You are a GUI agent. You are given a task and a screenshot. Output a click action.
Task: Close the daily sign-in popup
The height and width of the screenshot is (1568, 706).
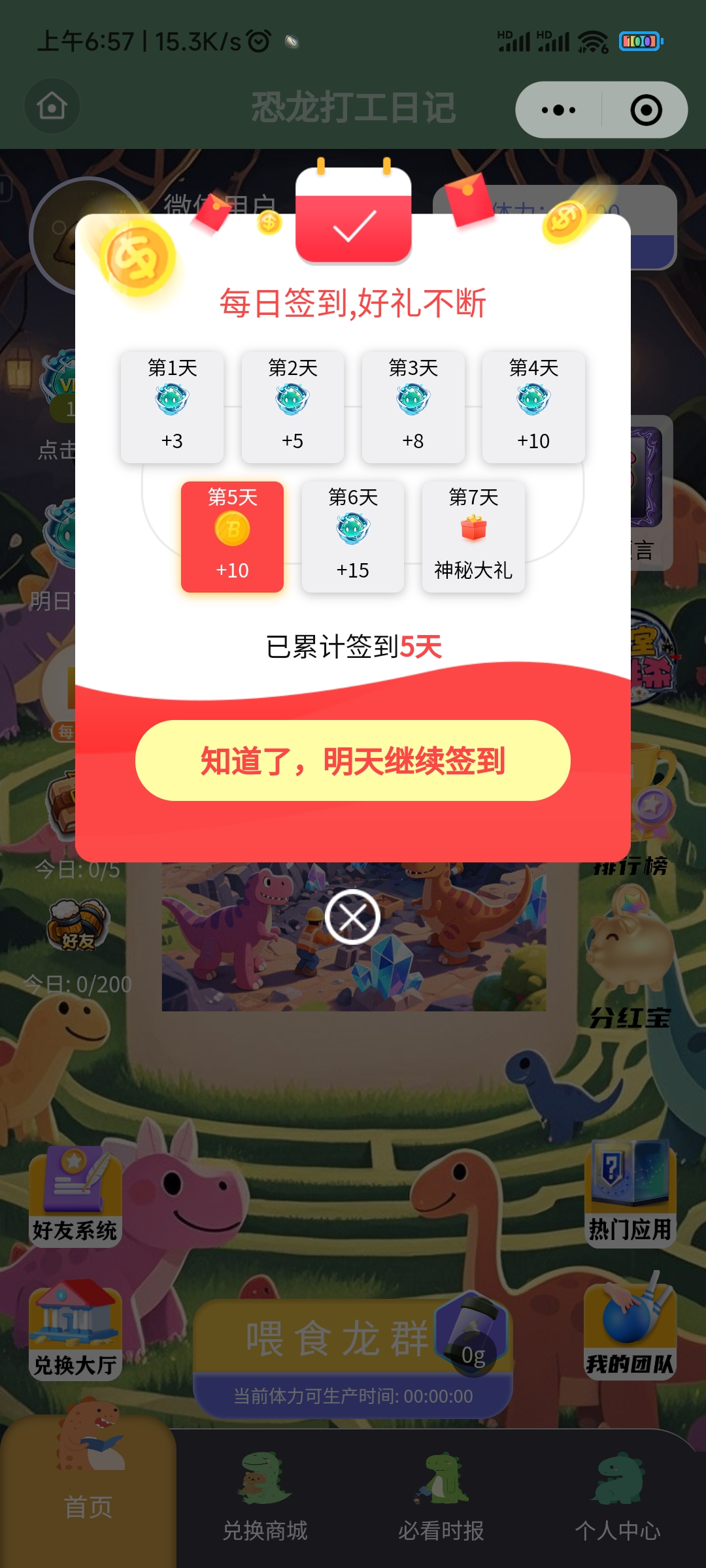353,917
